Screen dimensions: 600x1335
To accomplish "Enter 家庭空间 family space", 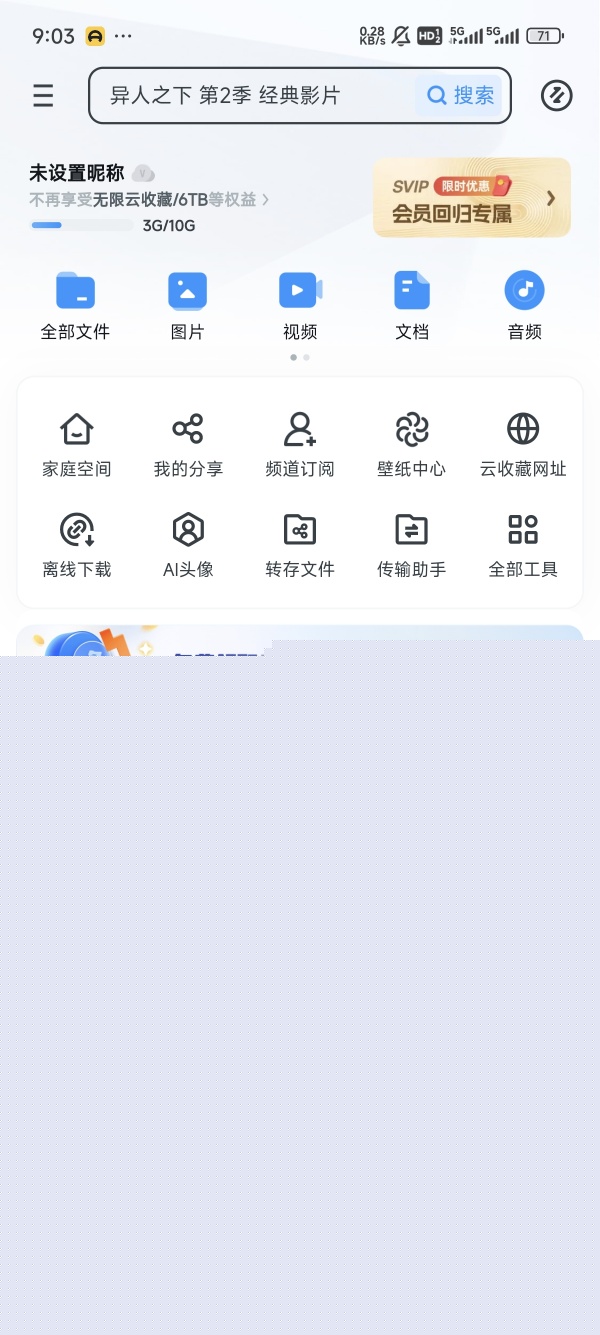I will pos(76,444).
